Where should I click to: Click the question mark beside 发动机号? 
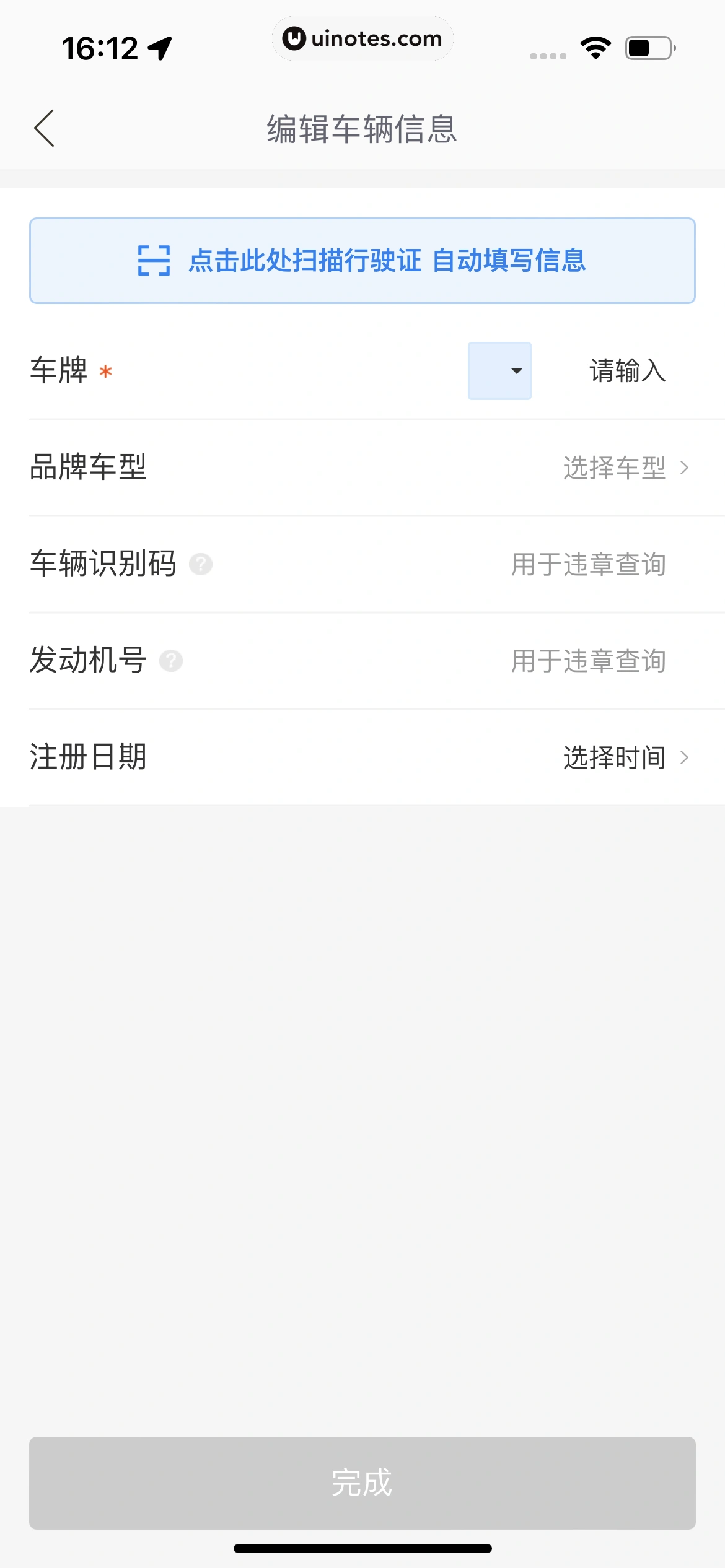tap(172, 660)
